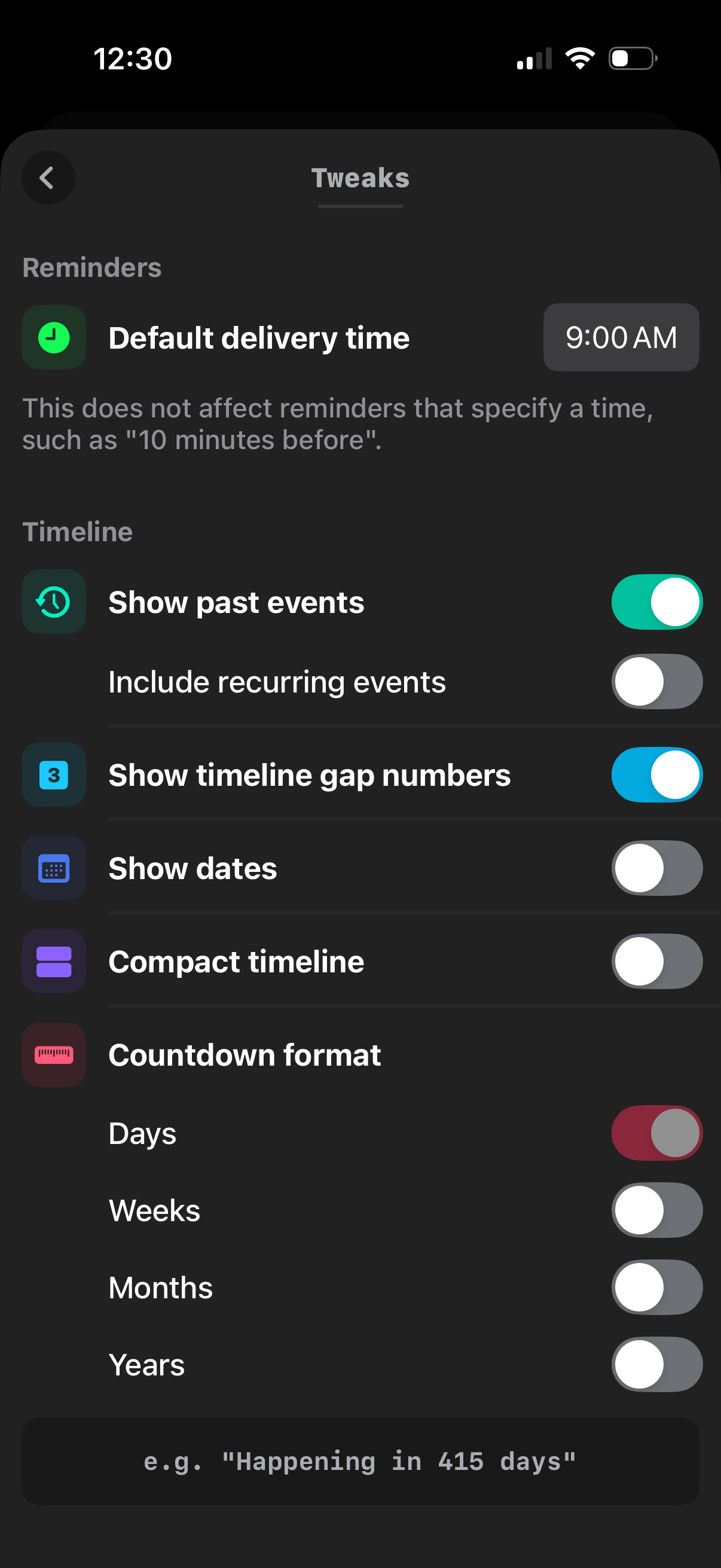The image size is (721, 1568).
Task: Disable the Show past events toggle
Action: coord(657,602)
